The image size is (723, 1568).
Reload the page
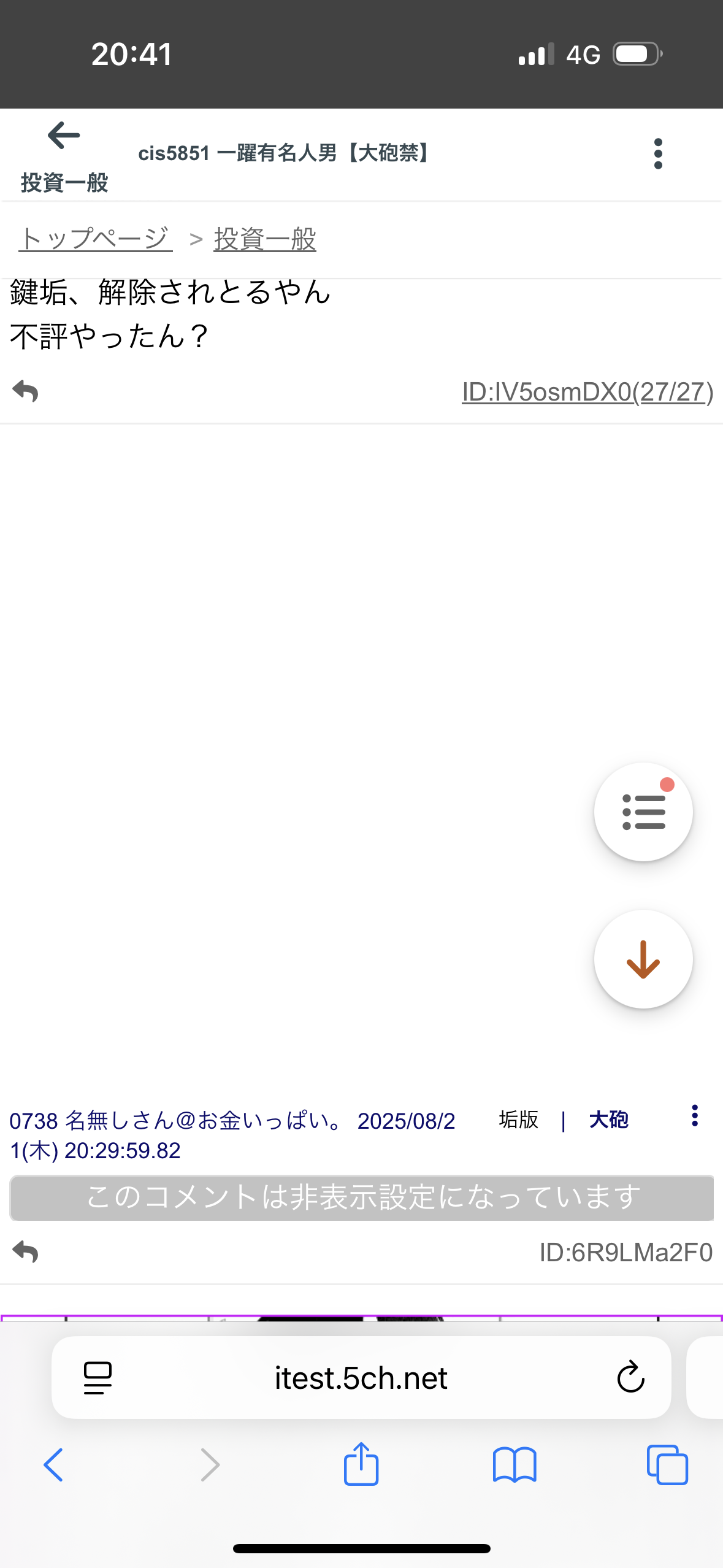coord(630,1378)
